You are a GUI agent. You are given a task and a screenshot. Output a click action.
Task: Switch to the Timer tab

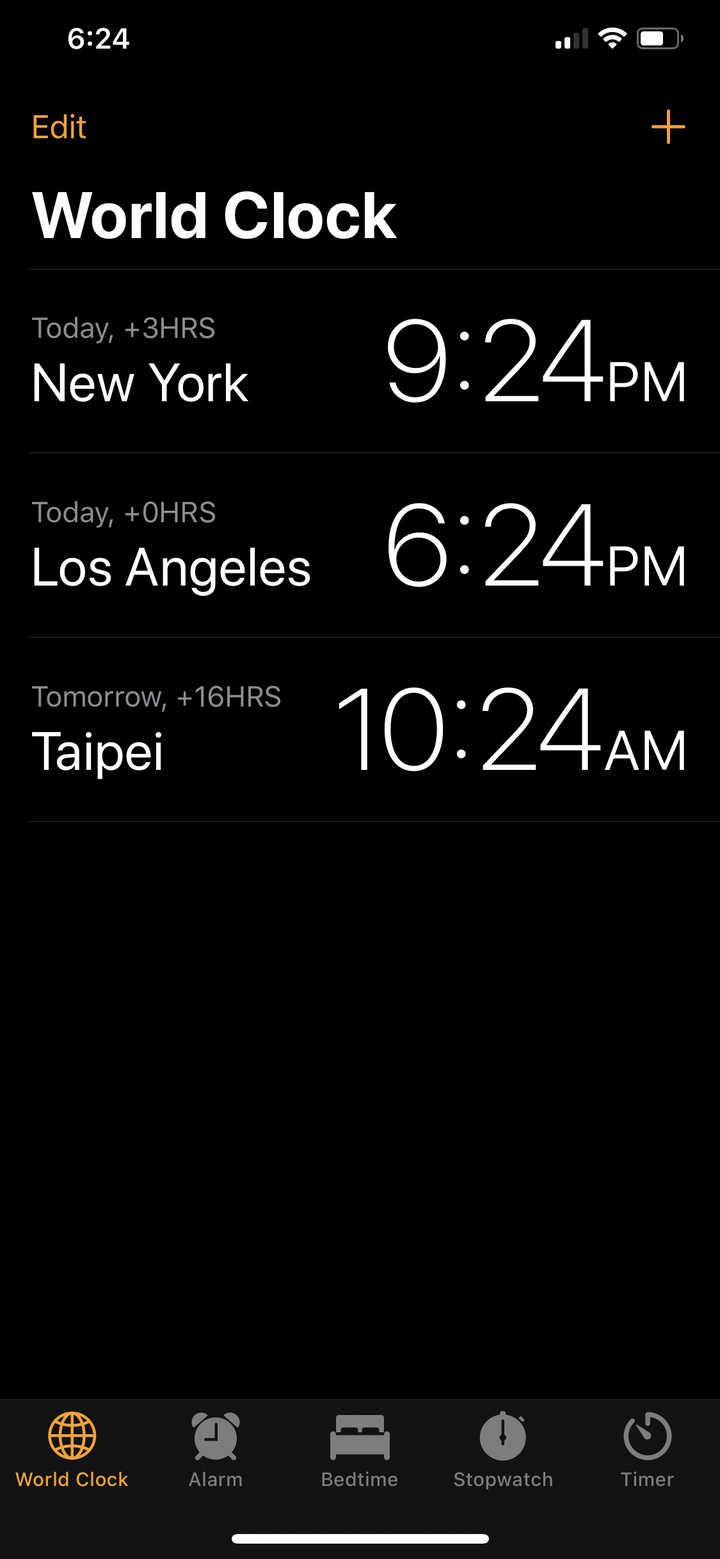[647, 1450]
